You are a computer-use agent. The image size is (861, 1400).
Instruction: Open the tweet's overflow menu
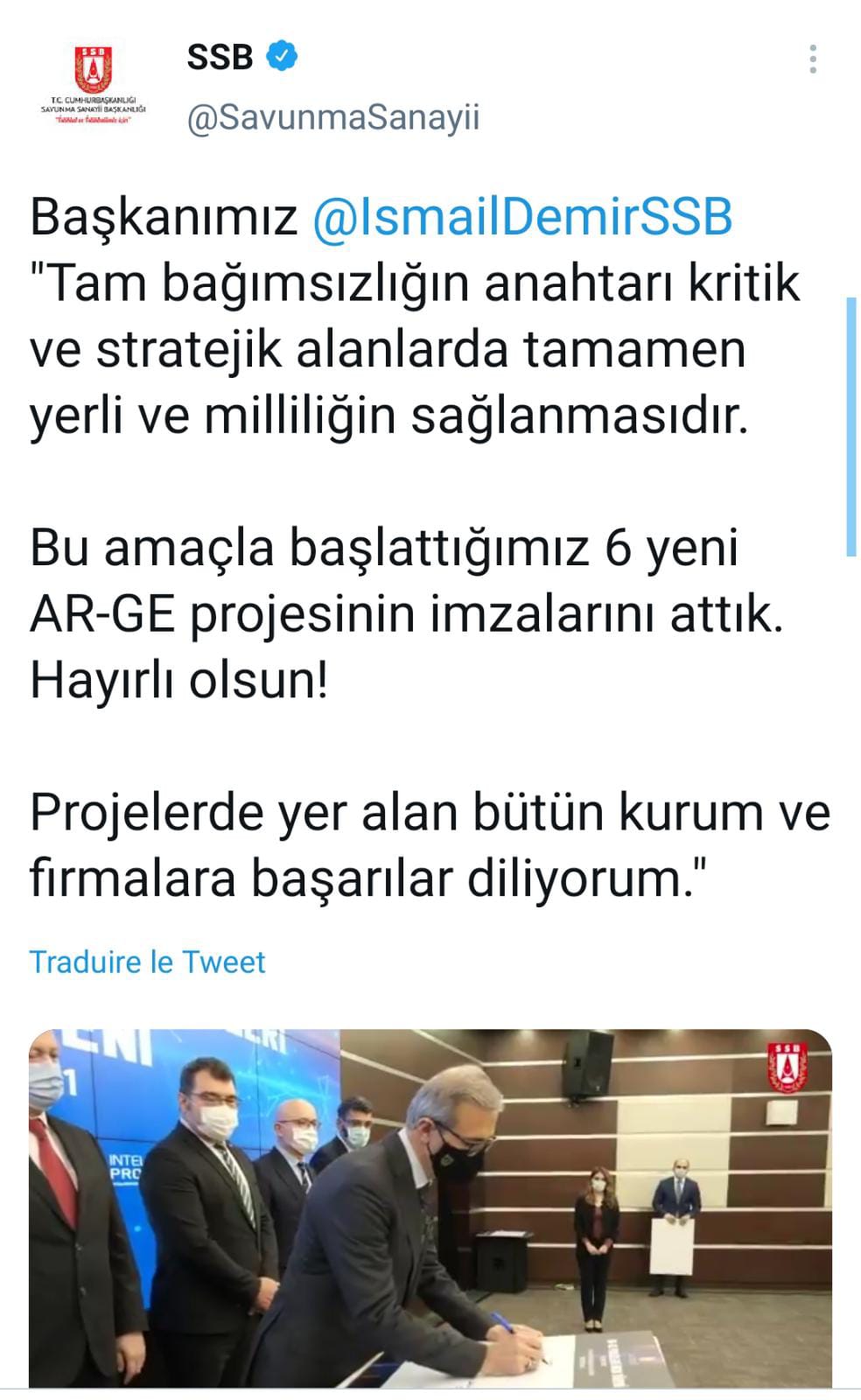point(813,59)
